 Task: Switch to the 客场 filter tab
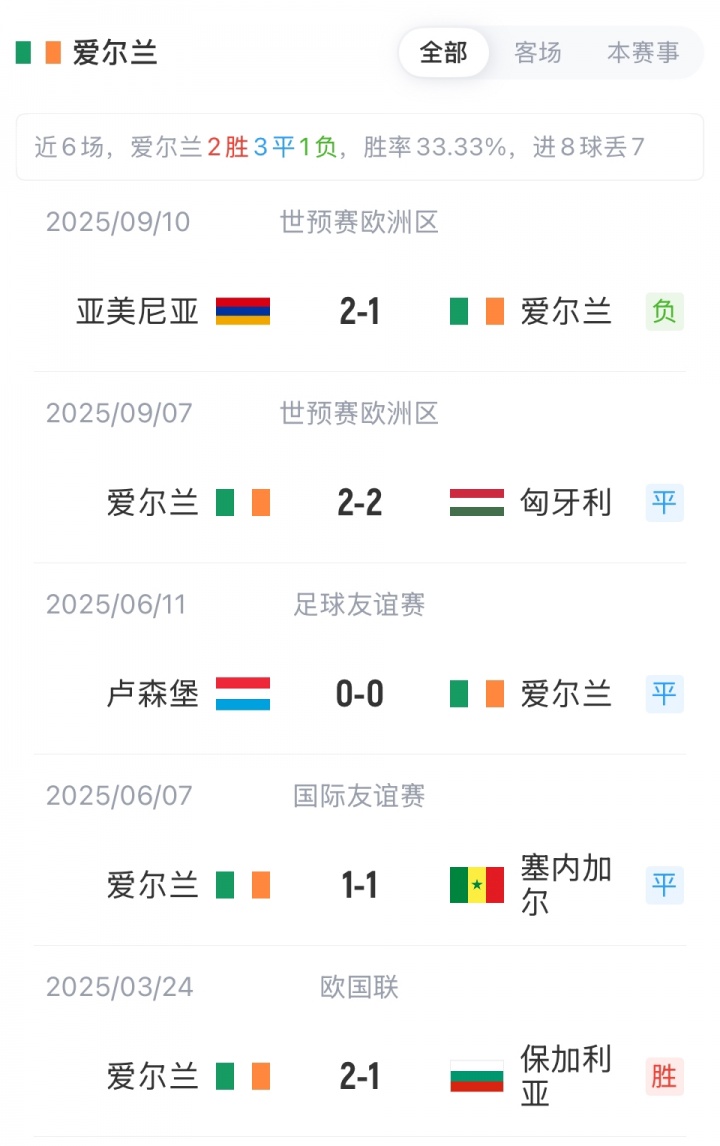pyautogui.click(x=538, y=52)
